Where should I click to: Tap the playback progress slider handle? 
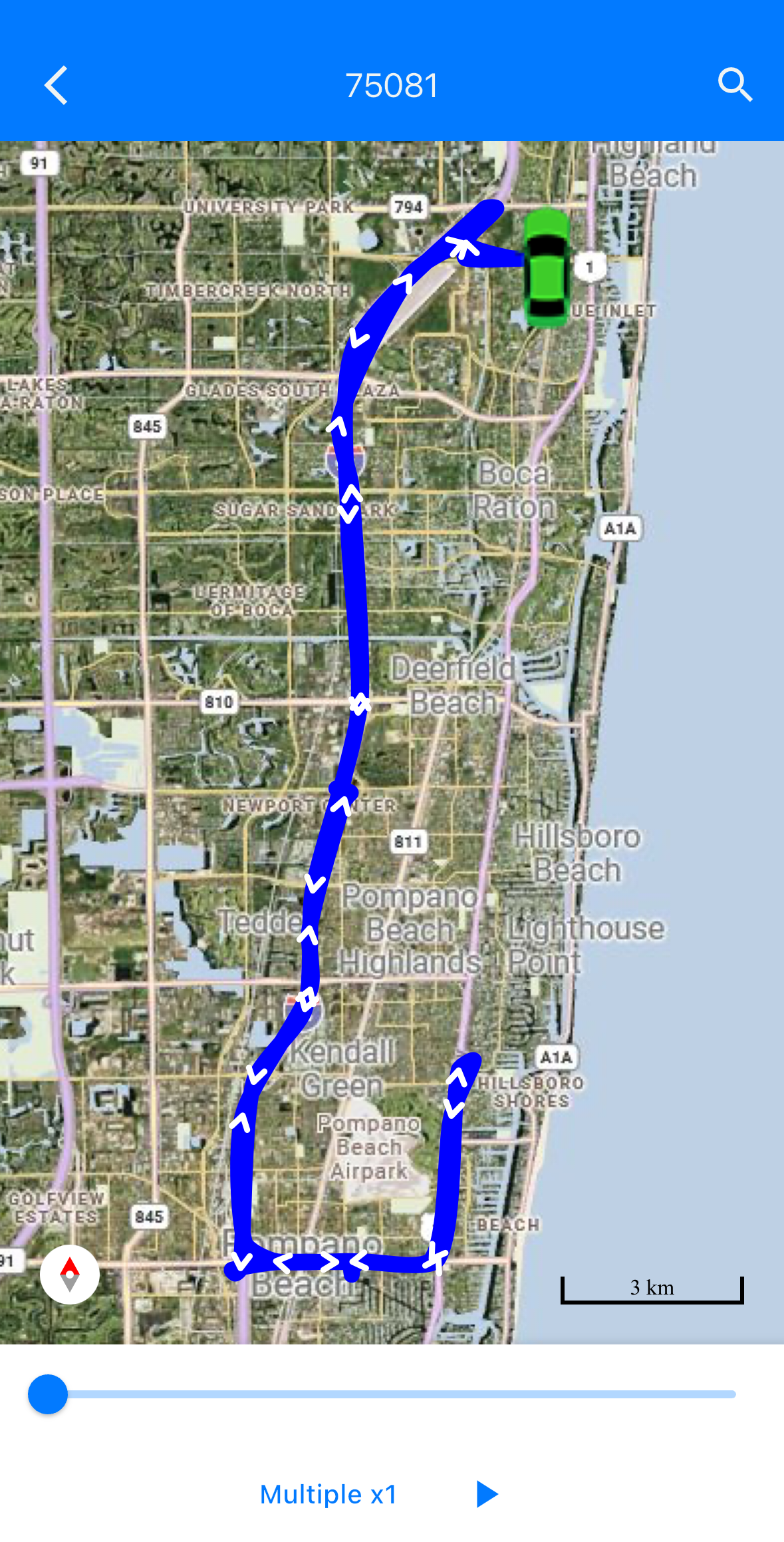pos(48,1394)
